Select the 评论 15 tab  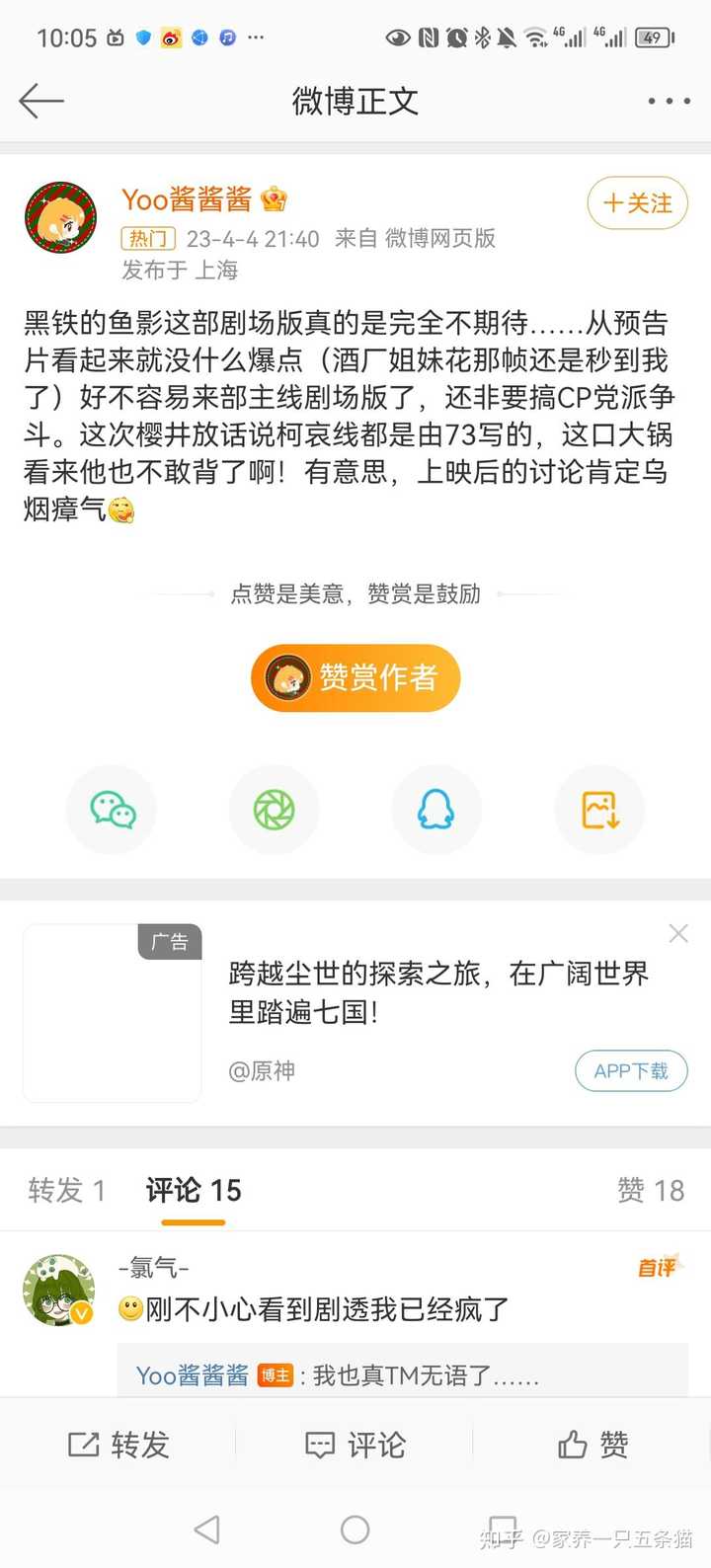pos(194,1190)
